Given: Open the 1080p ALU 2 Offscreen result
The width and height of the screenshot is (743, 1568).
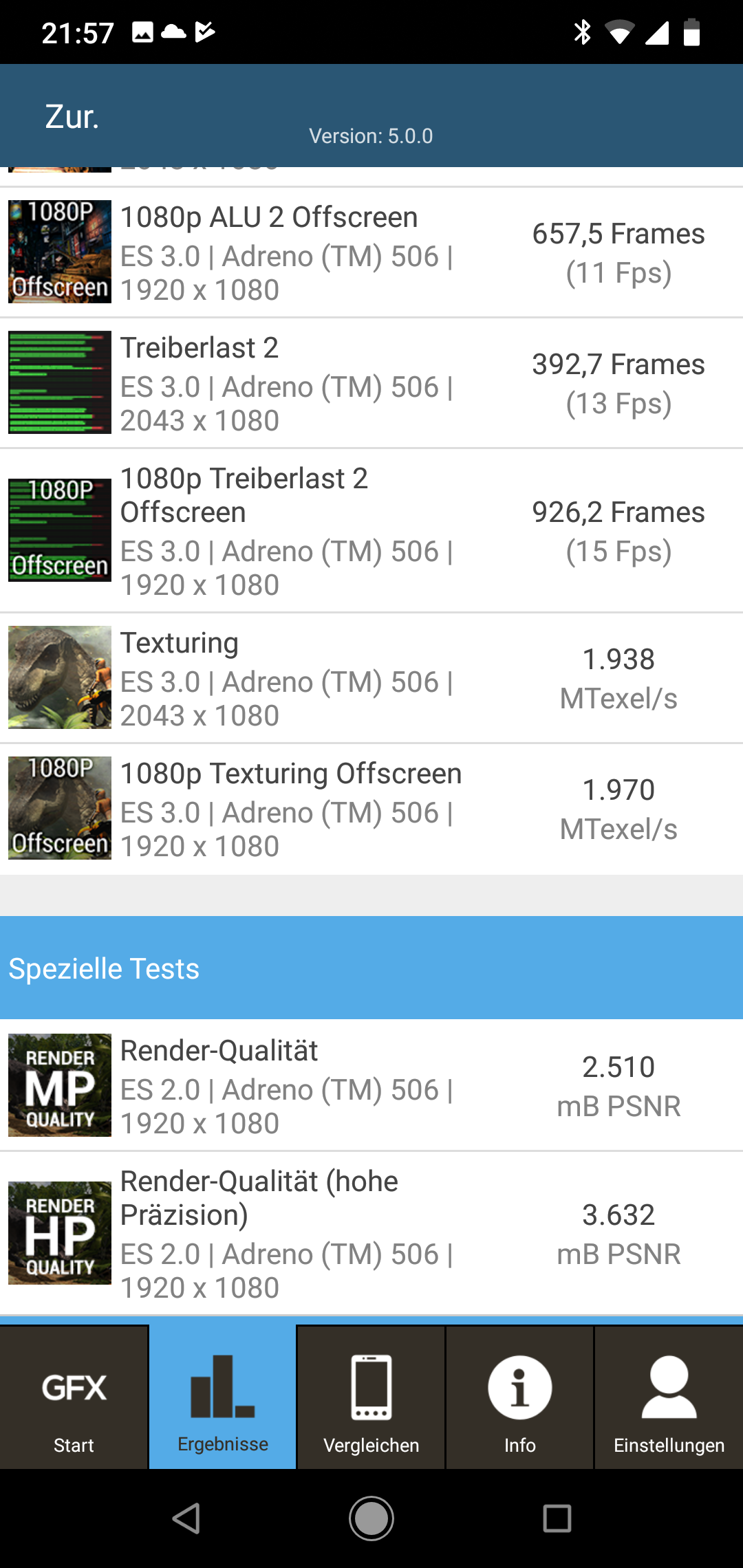Looking at the screenshot, I should [x=371, y=252].
